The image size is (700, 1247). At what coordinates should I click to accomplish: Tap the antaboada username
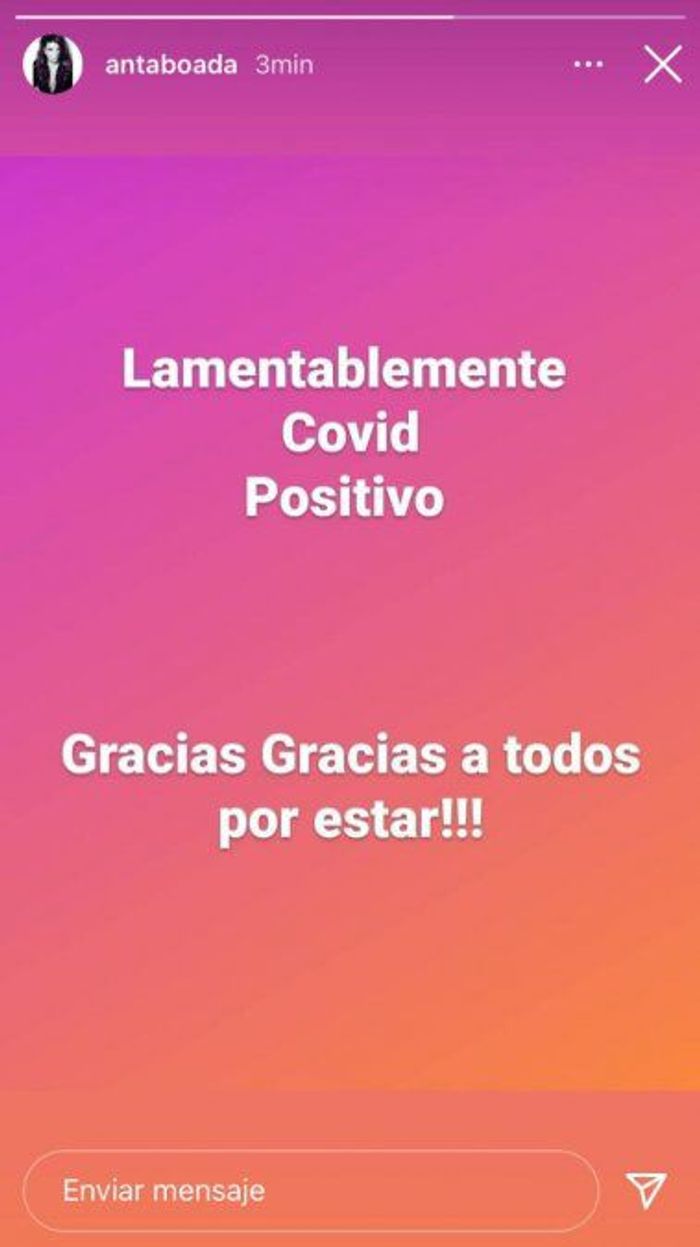coord(171,65)
